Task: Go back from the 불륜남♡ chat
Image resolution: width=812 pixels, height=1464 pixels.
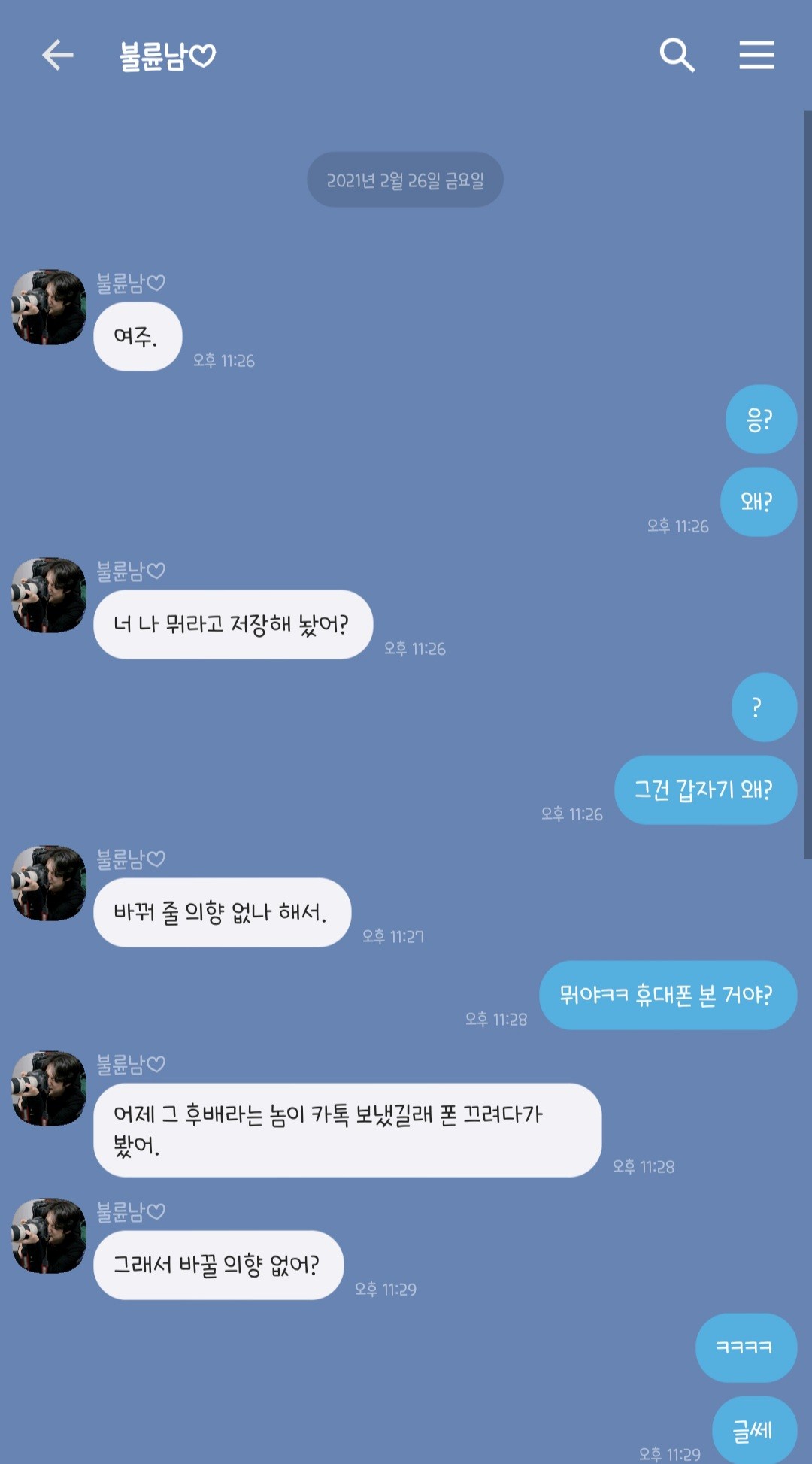Action: [x=57, y=56]
